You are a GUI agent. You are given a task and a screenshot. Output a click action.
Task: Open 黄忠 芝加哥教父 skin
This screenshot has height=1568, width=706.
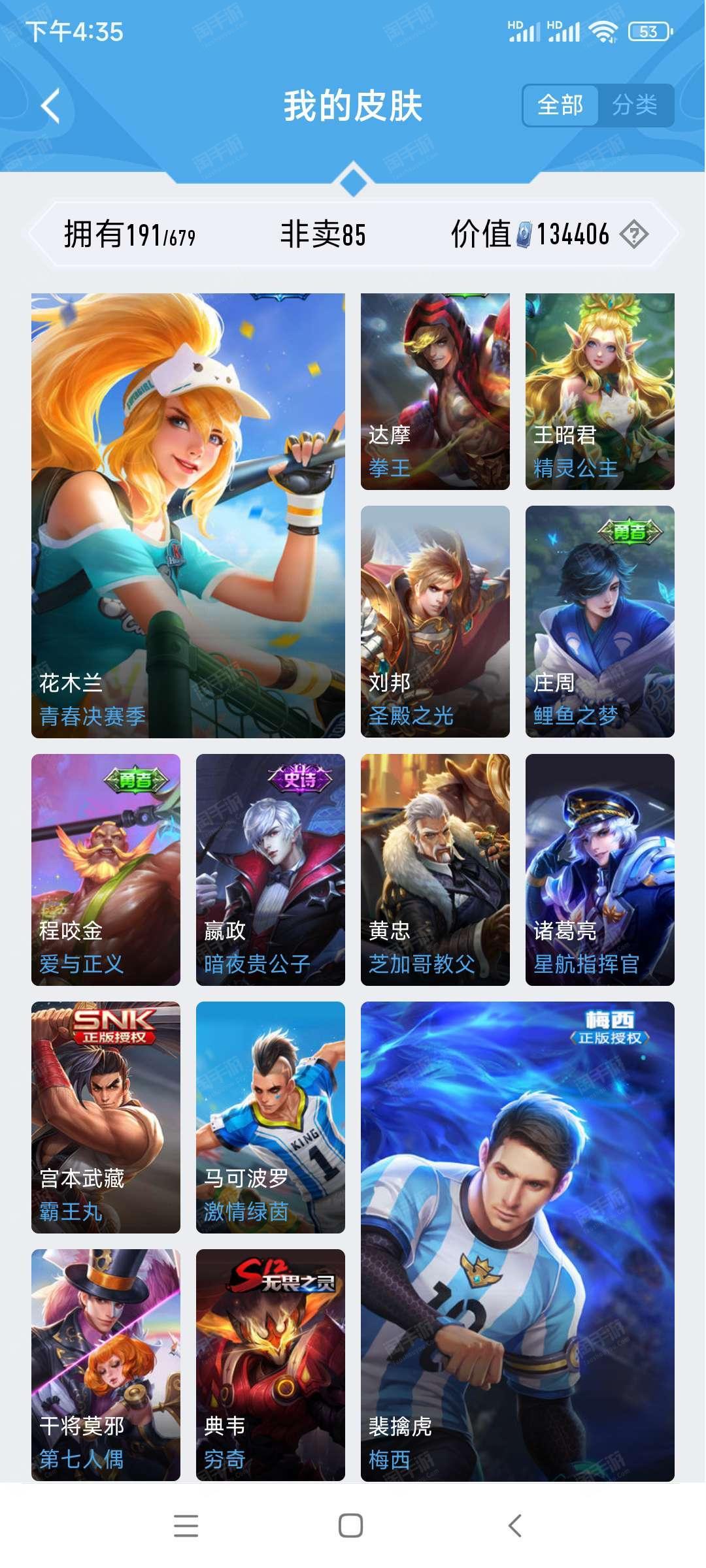[x=435, y=870]
